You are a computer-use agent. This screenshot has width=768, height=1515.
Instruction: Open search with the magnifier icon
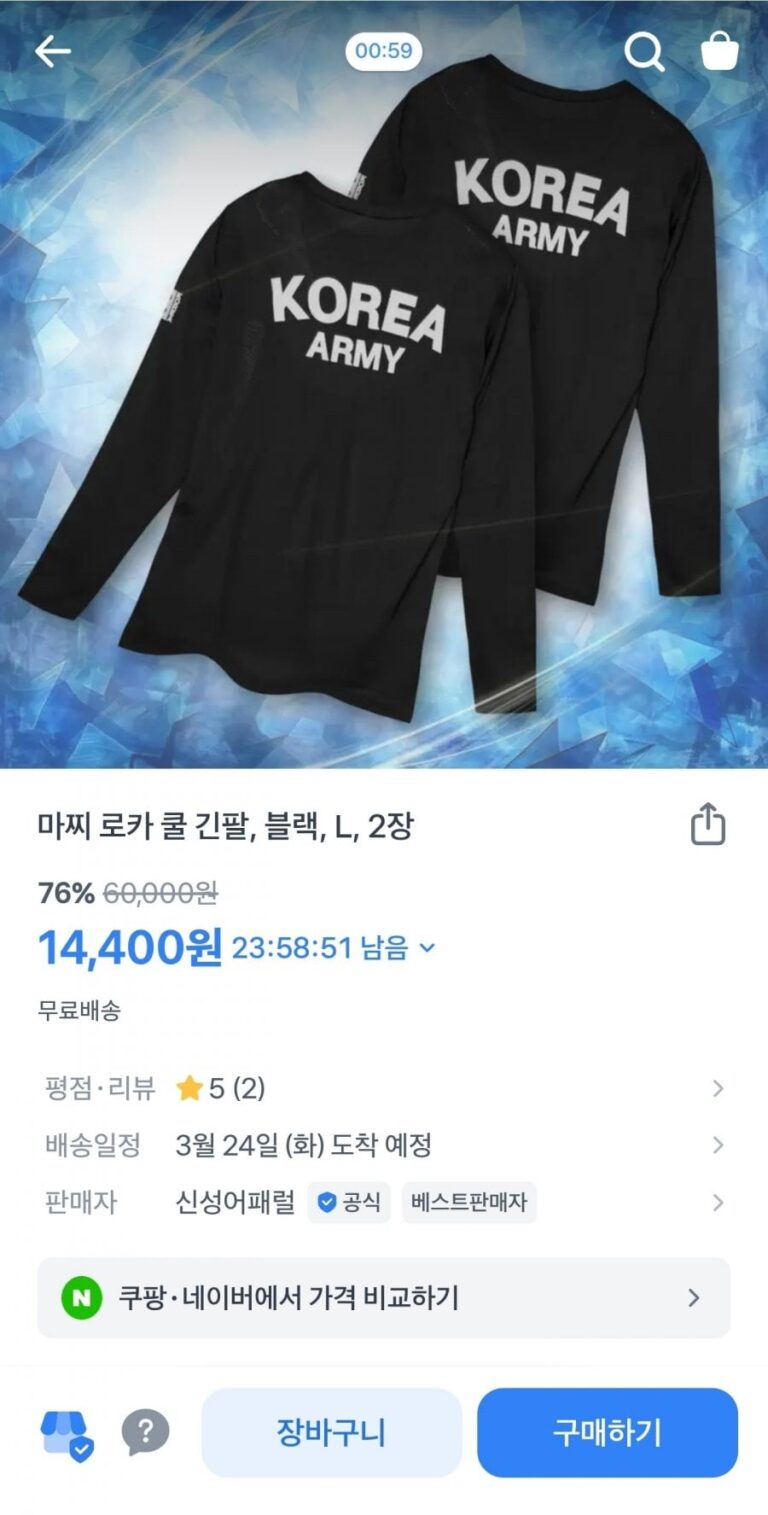coord(644,52)
